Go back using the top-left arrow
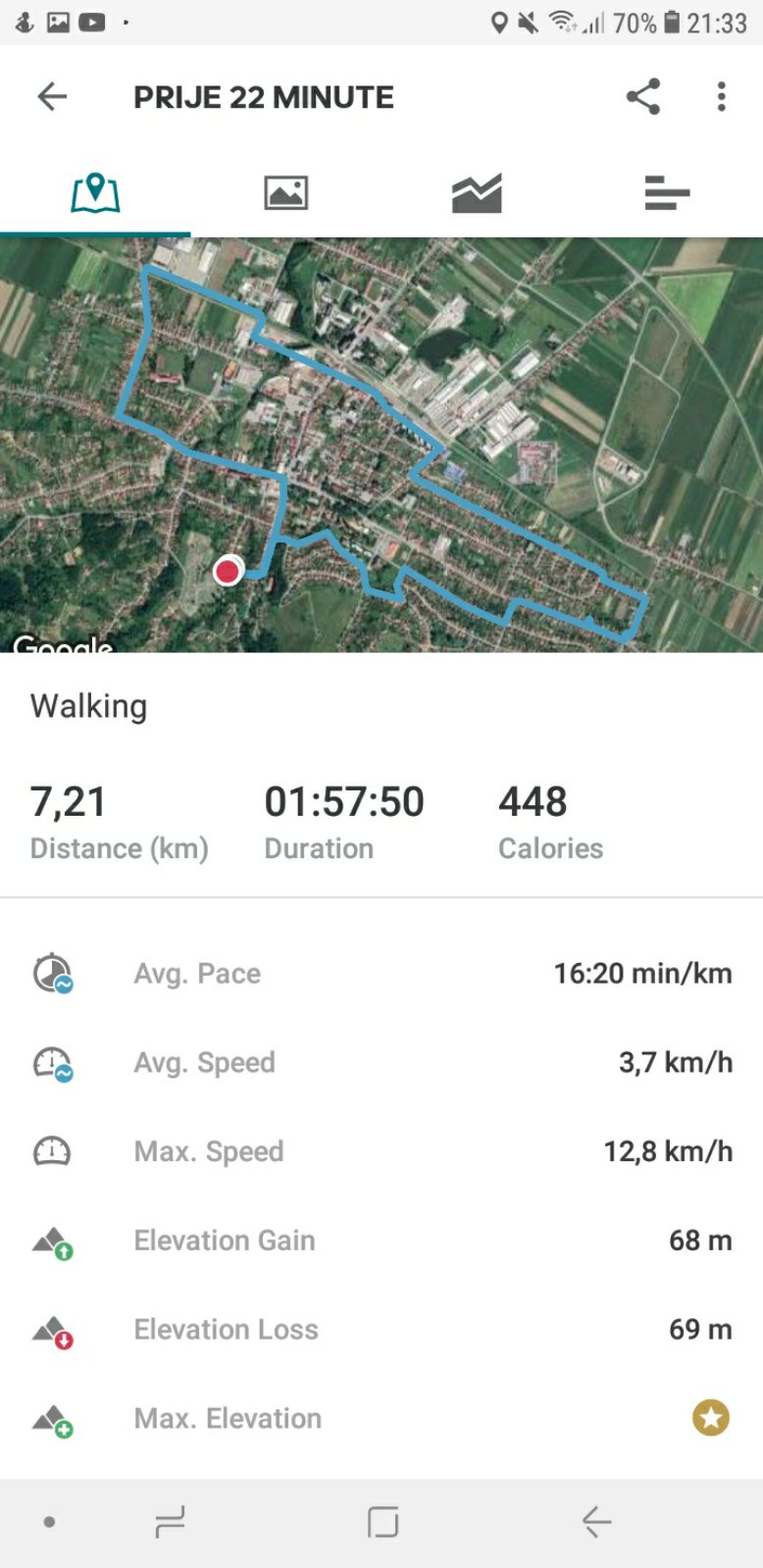The height and width of the screenshot is (1568, 763). 51,96
